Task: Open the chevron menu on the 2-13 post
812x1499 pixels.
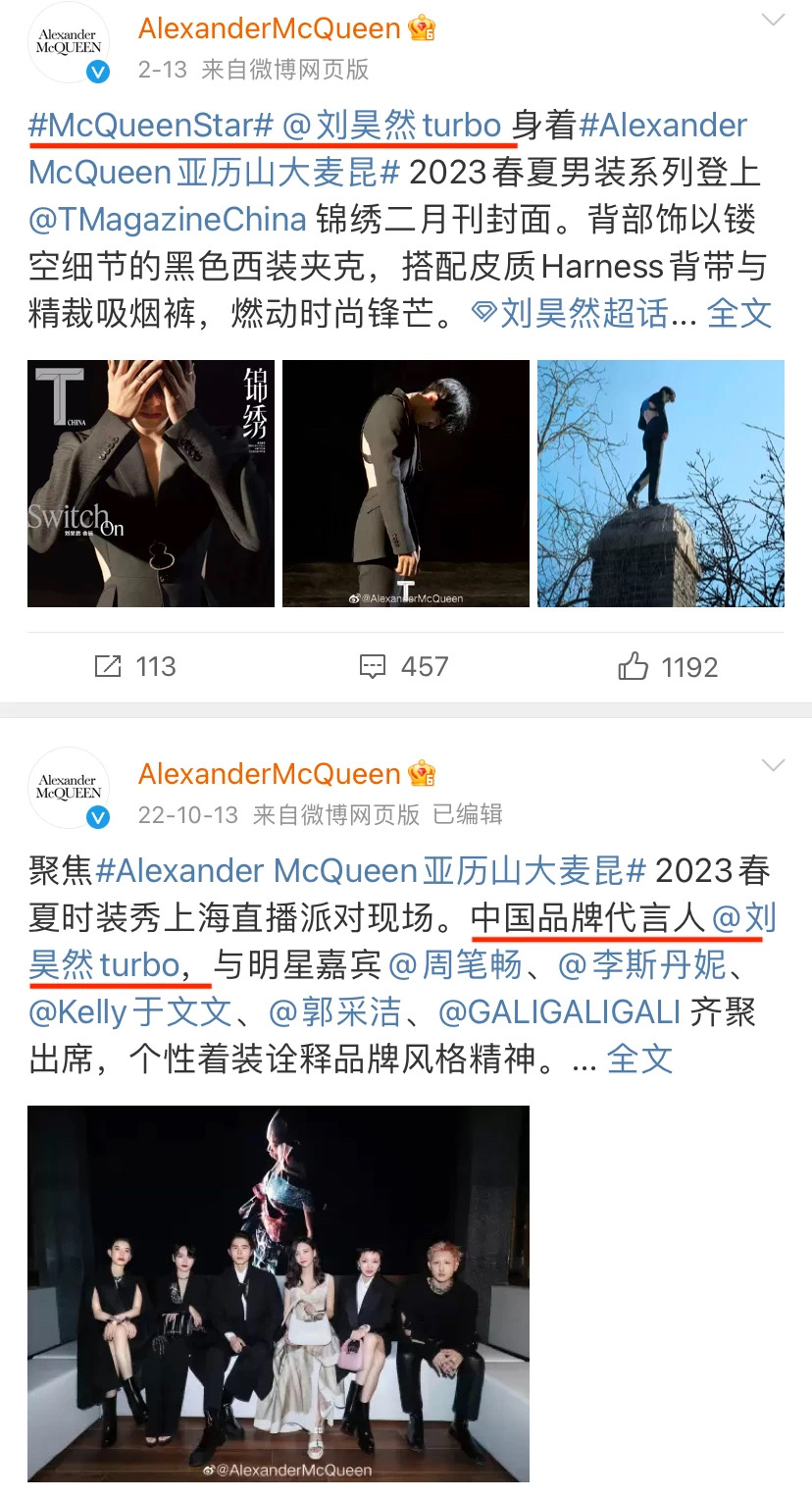Action: click(774, 20)
